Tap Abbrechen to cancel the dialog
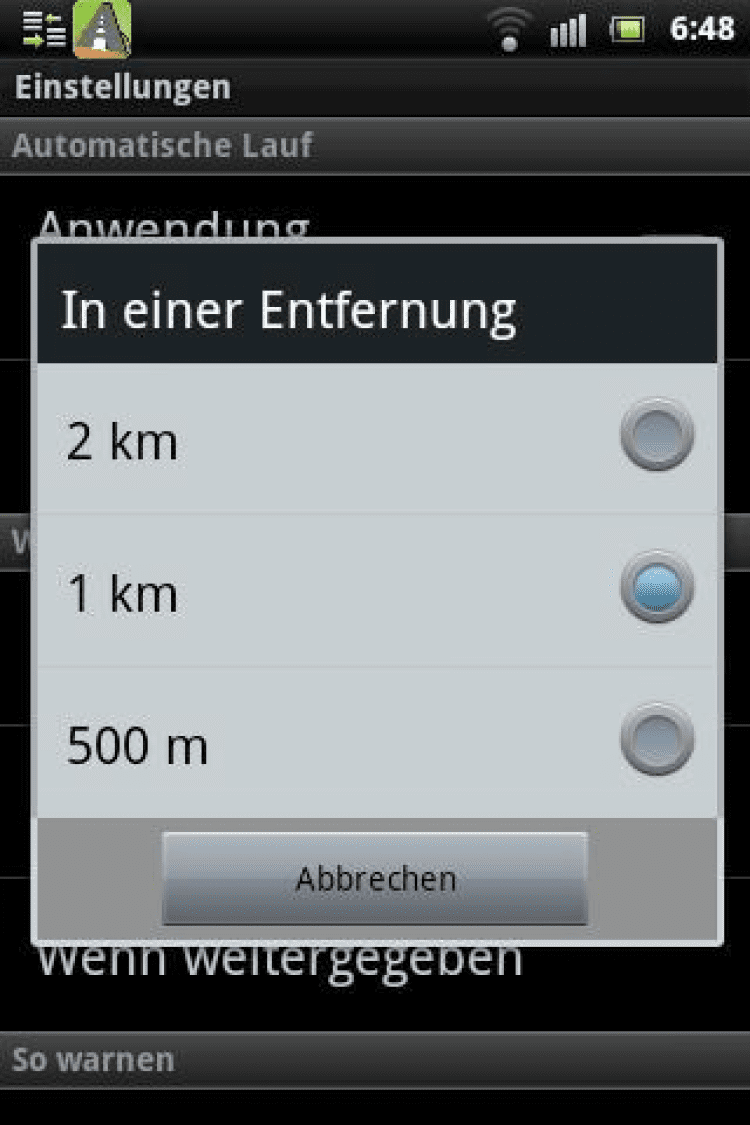This screenshot has width=750, height=1125. pyautogui.click(x=375, y=879)
